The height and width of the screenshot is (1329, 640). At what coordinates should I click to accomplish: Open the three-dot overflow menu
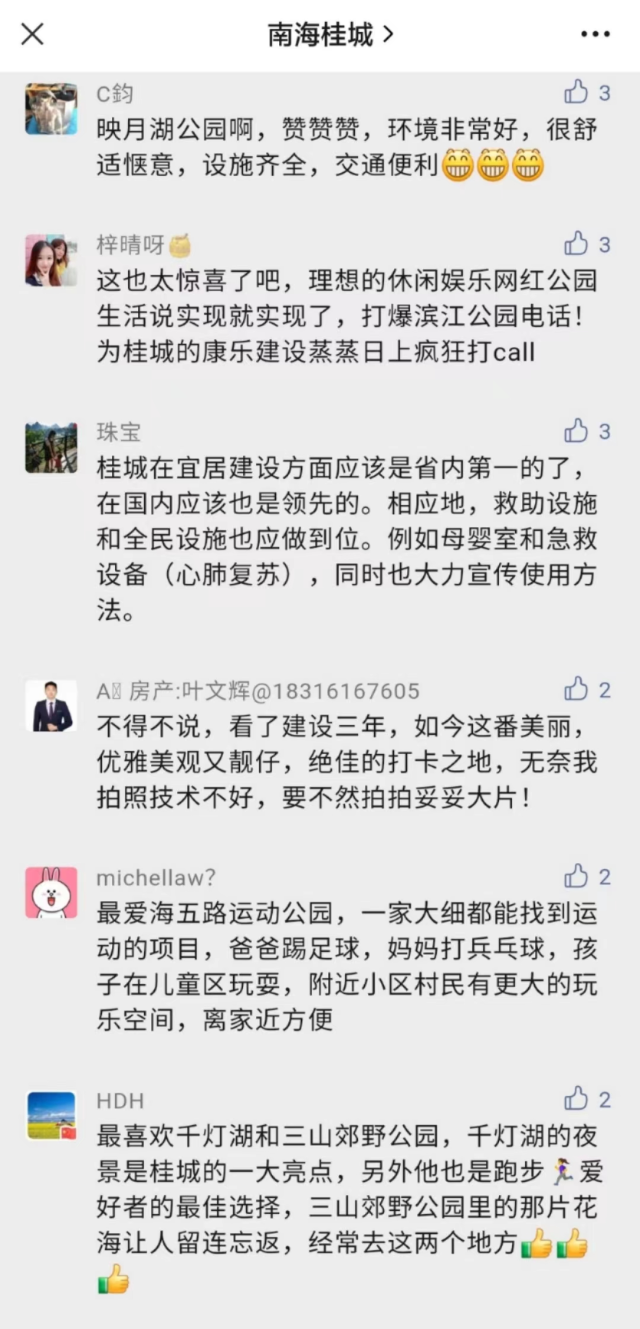click(595, 34)
